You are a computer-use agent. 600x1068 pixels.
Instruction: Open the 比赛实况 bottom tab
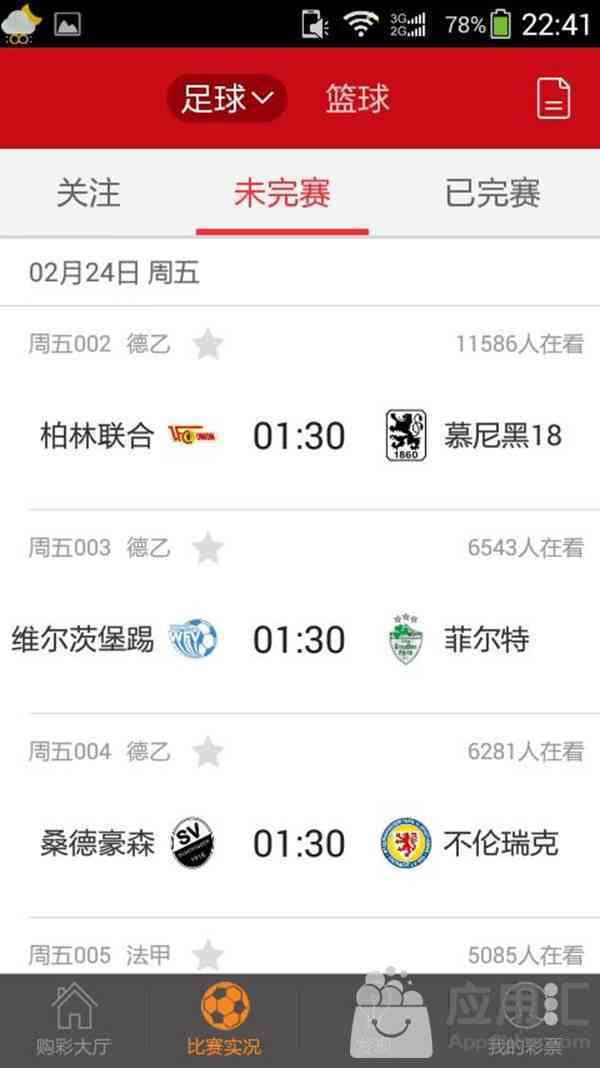[224, 1020]
